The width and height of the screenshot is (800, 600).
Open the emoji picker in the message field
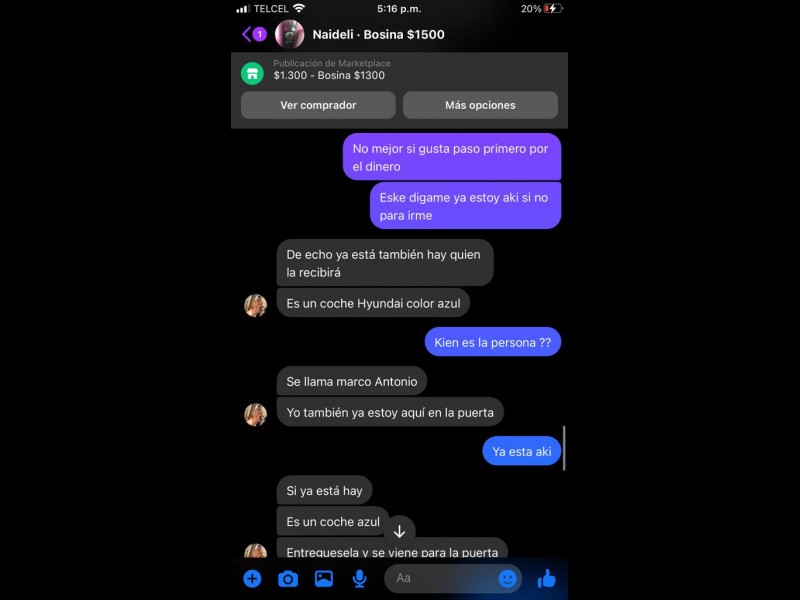[x=507, y=578]
